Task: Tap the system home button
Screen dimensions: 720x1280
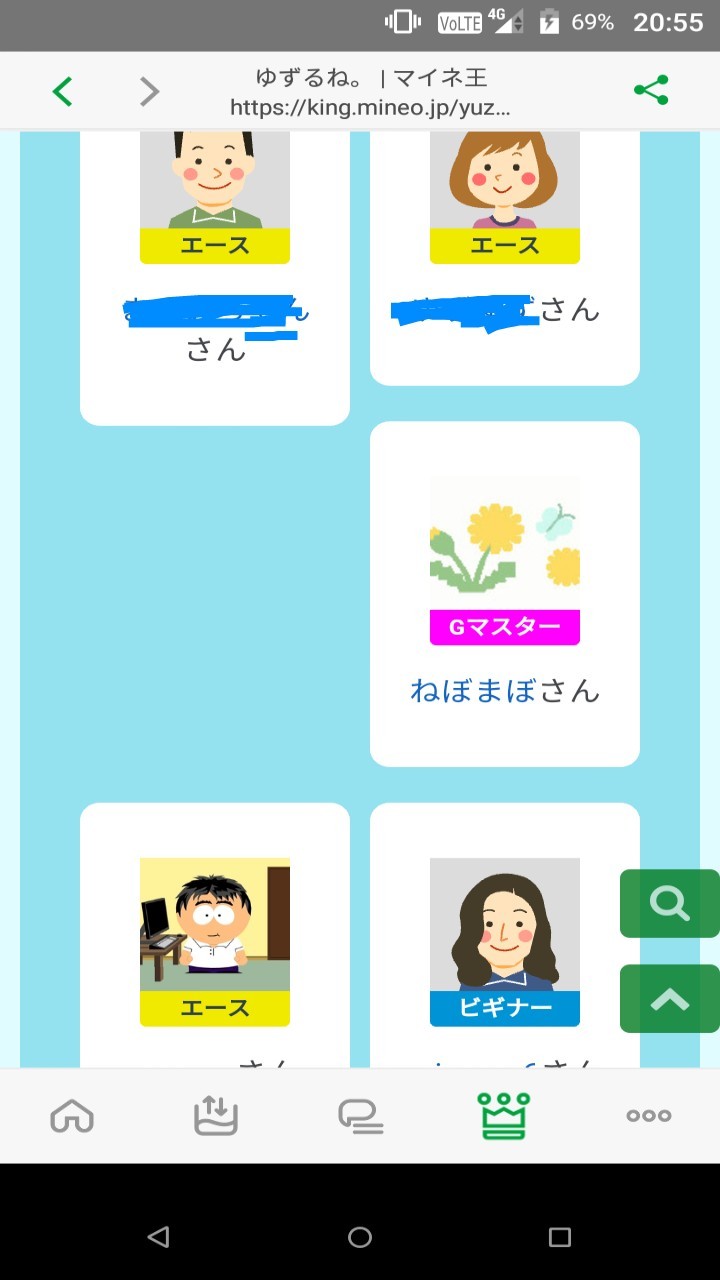Action: pos(360,1237)
